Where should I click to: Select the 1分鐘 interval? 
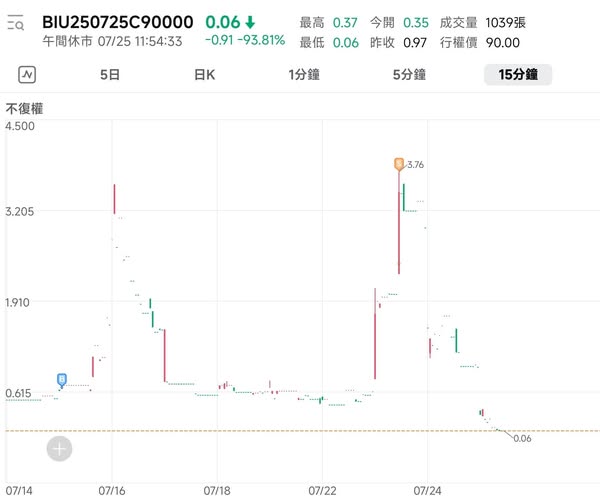(x=304, y=74)
